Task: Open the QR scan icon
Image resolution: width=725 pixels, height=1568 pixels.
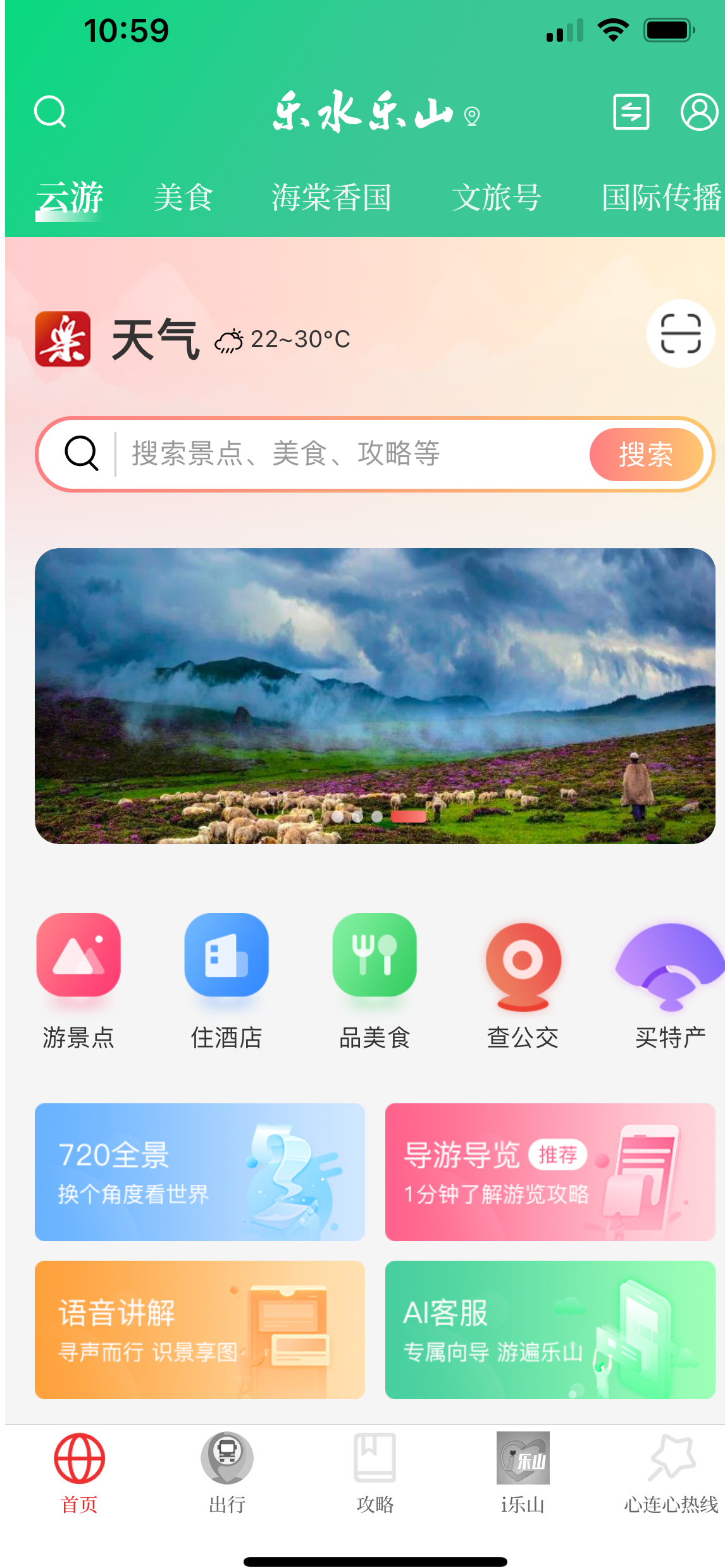Action: coord(680,333)
